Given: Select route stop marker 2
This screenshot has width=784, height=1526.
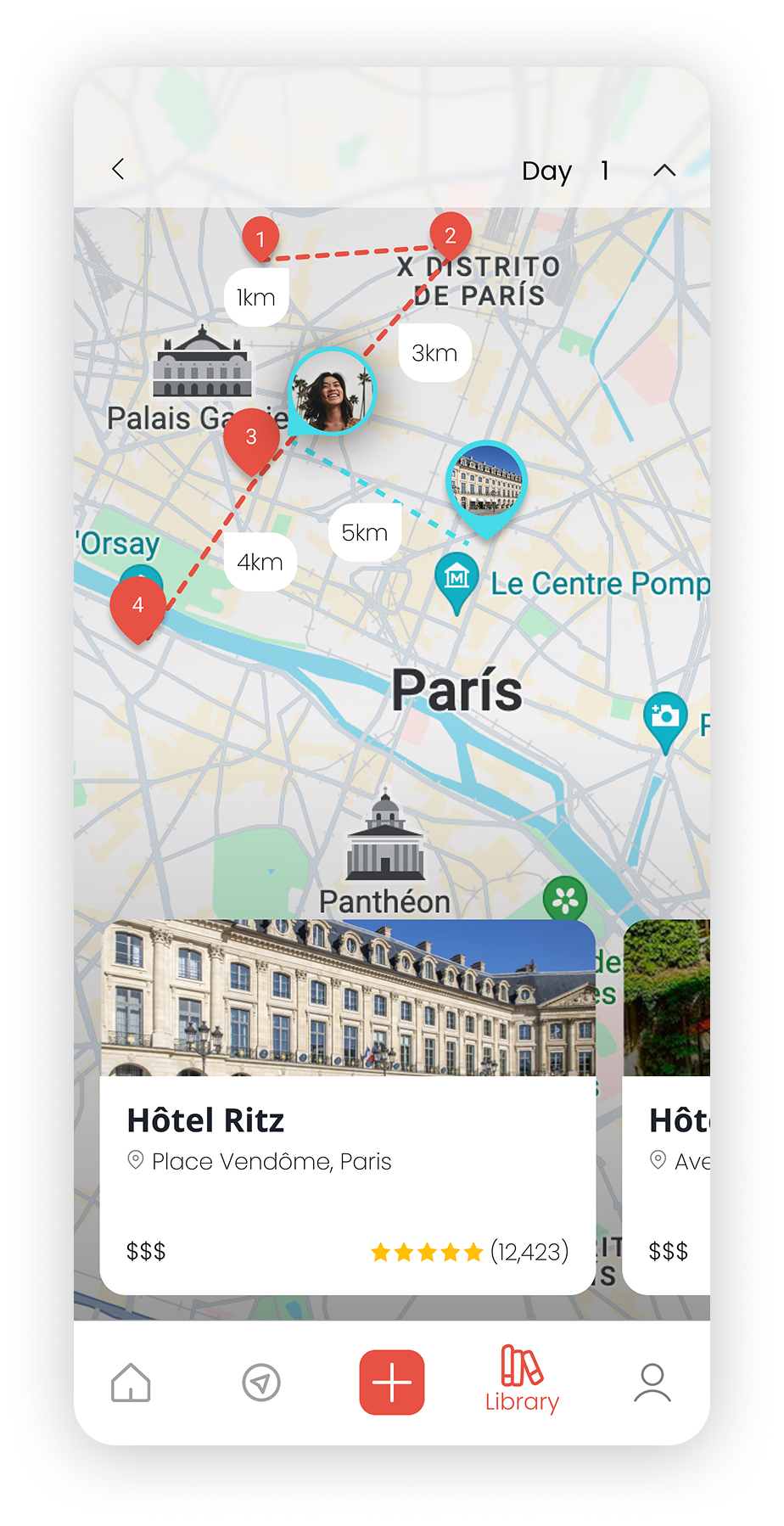Looking at the screenshot, I should click(x=451, y=235).
